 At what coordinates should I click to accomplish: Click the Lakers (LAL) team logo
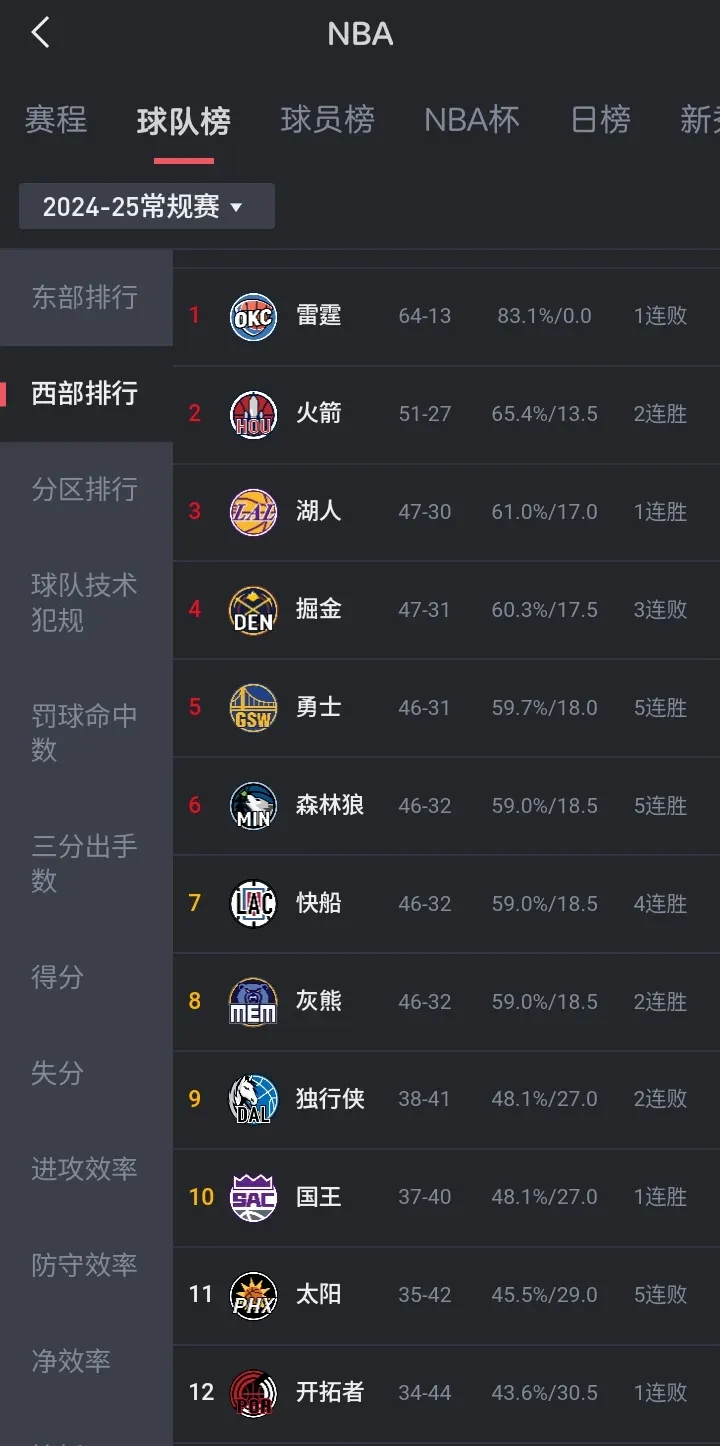253,511
